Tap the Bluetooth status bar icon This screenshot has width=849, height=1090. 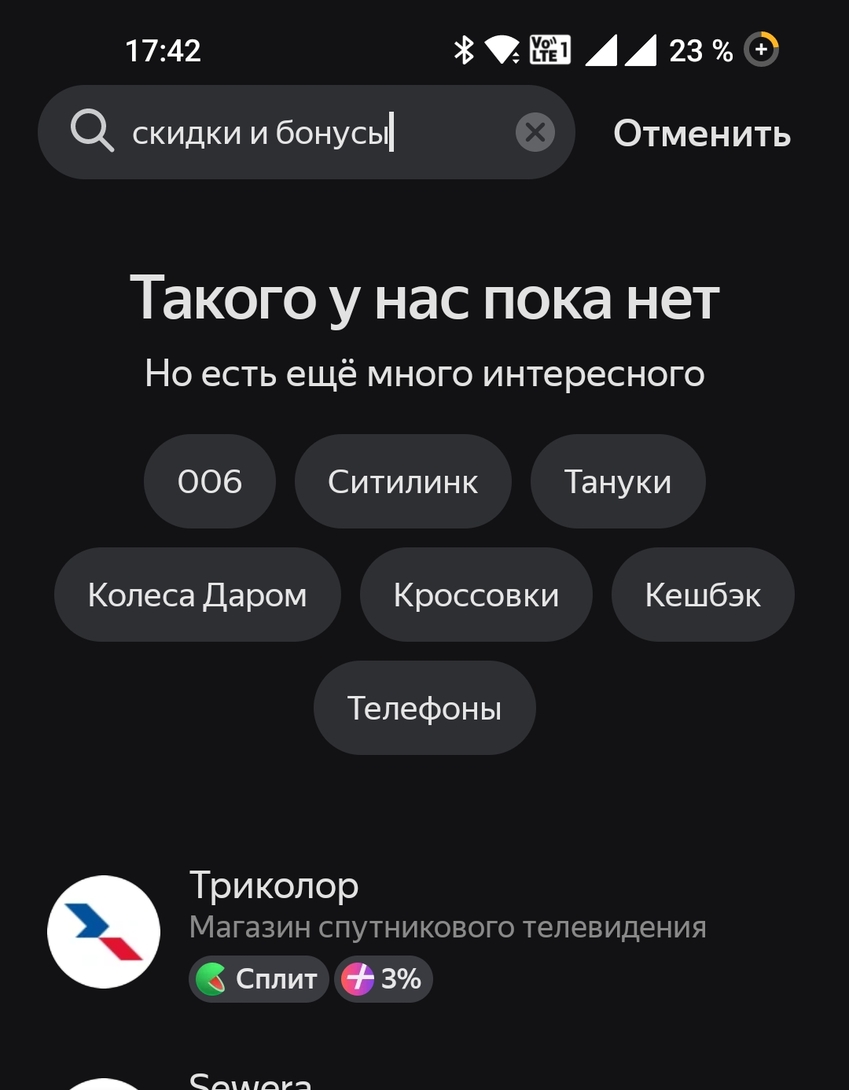point(461,48)
